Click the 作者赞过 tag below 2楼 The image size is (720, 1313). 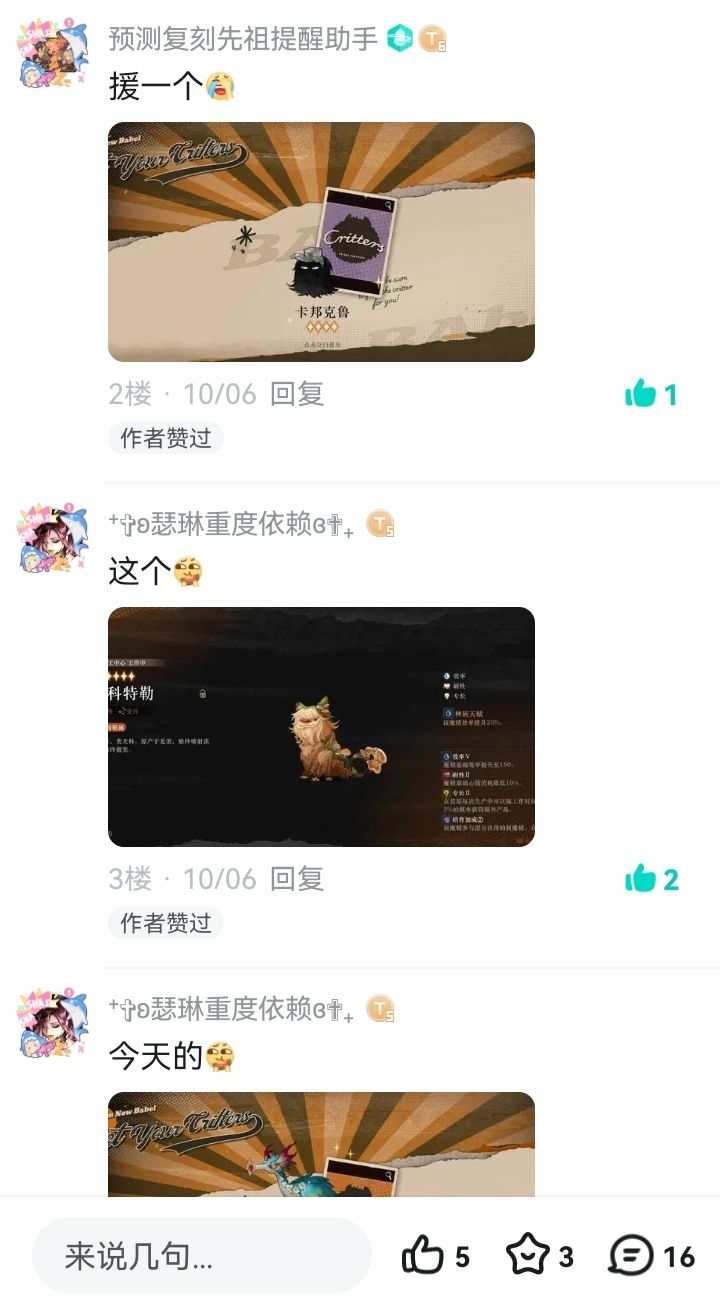click(166, 439)
